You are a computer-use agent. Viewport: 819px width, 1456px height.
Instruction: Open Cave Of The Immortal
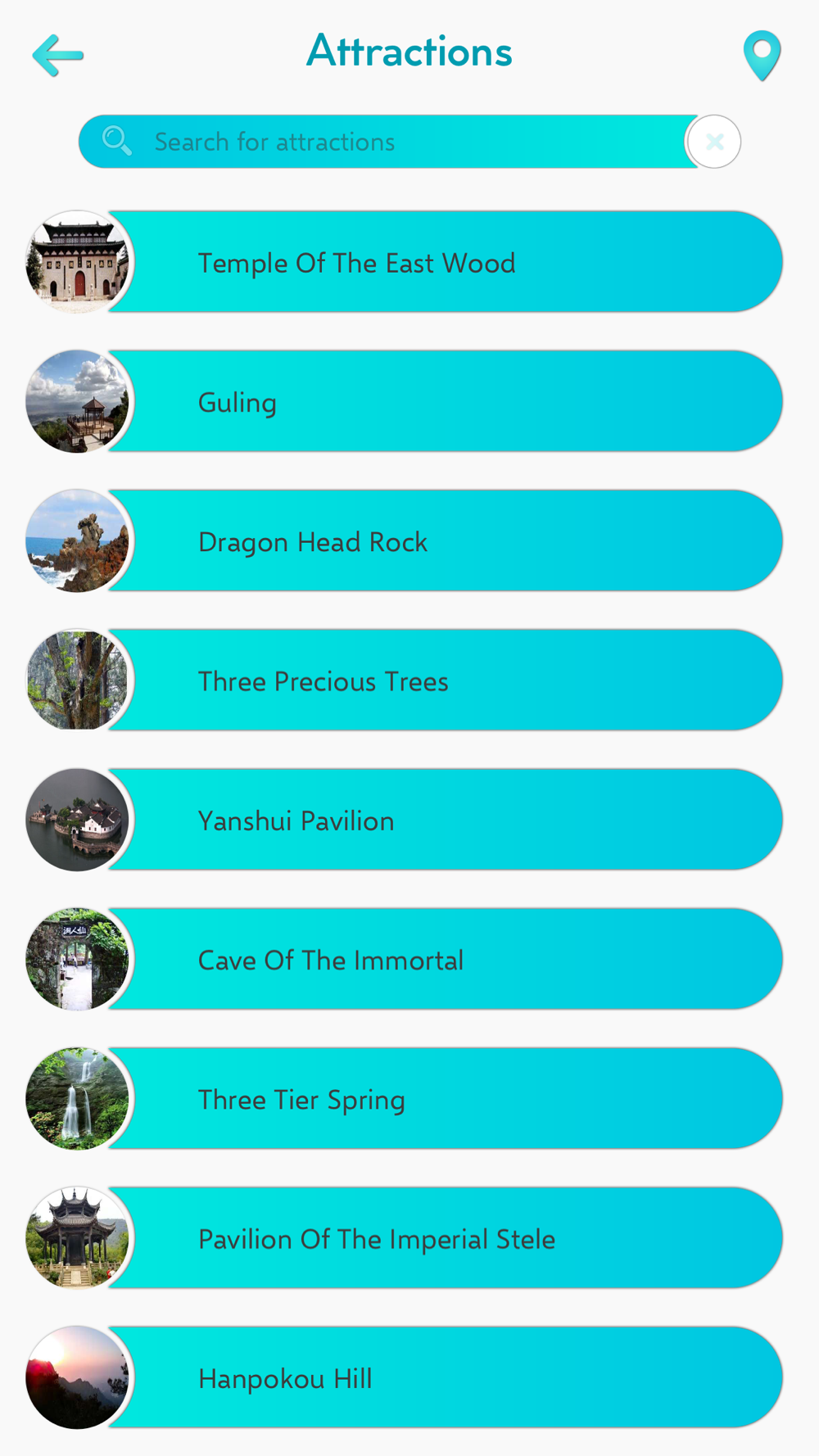coord(442,959)
